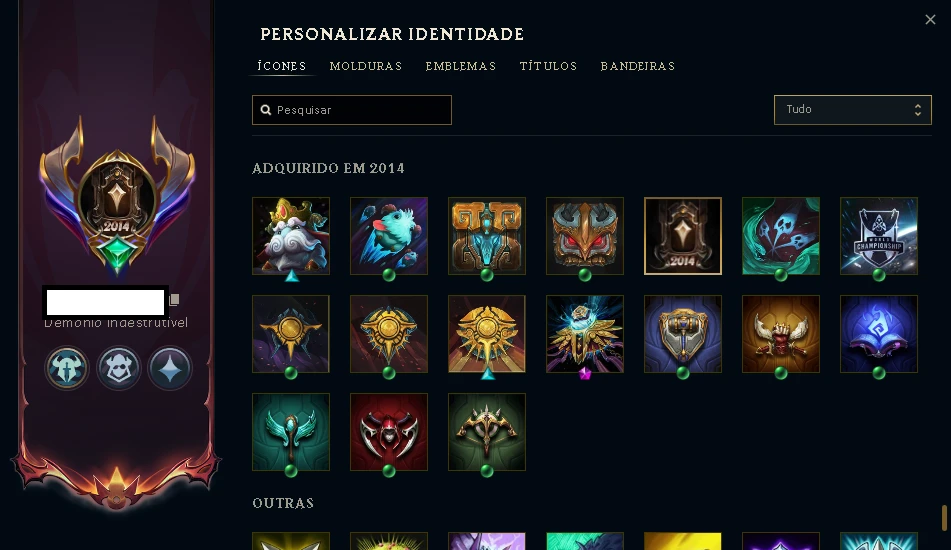Open the Títulos tab
The image size is (951, 550).
(x=548, y=66)
